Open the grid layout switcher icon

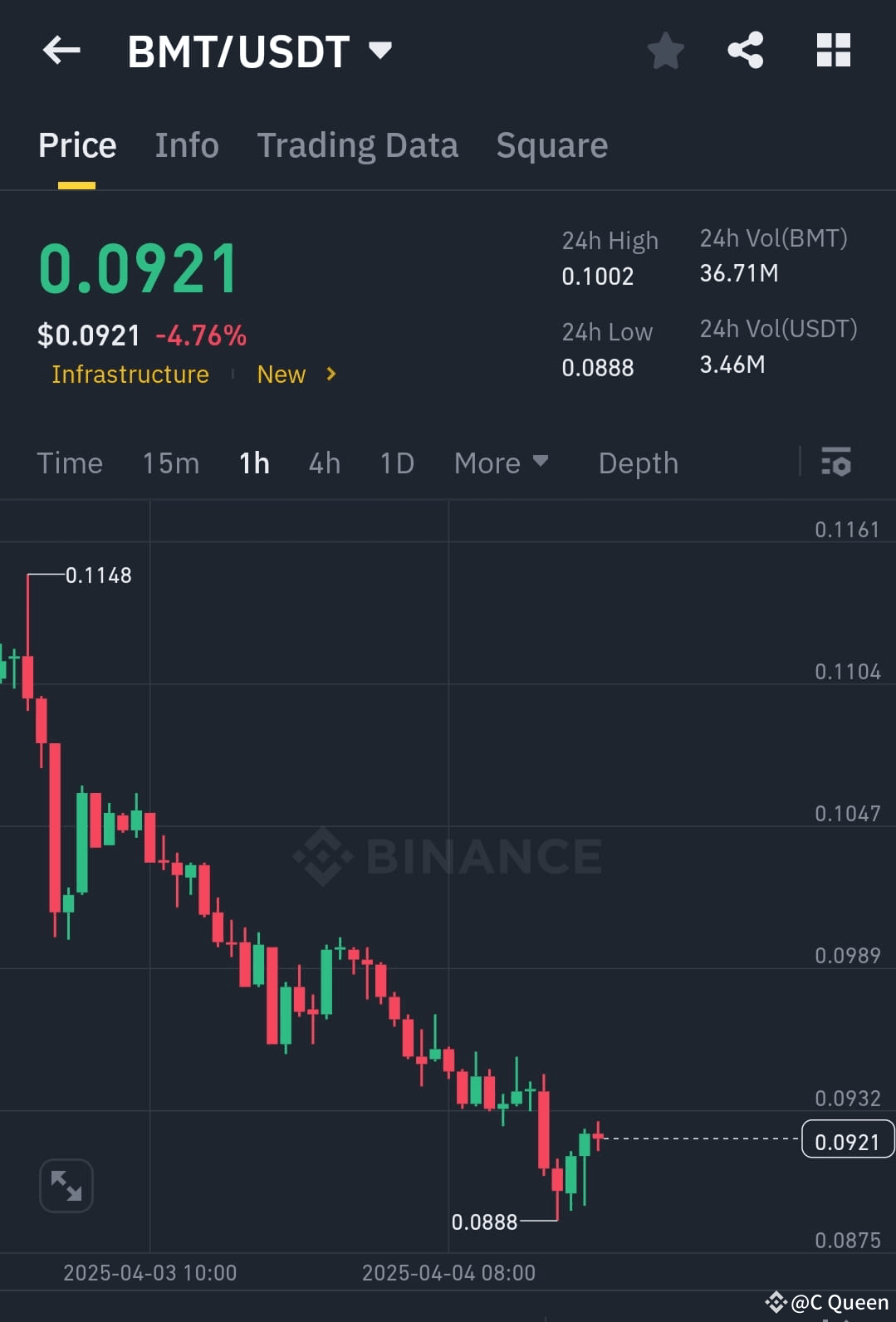coord(833,50)
